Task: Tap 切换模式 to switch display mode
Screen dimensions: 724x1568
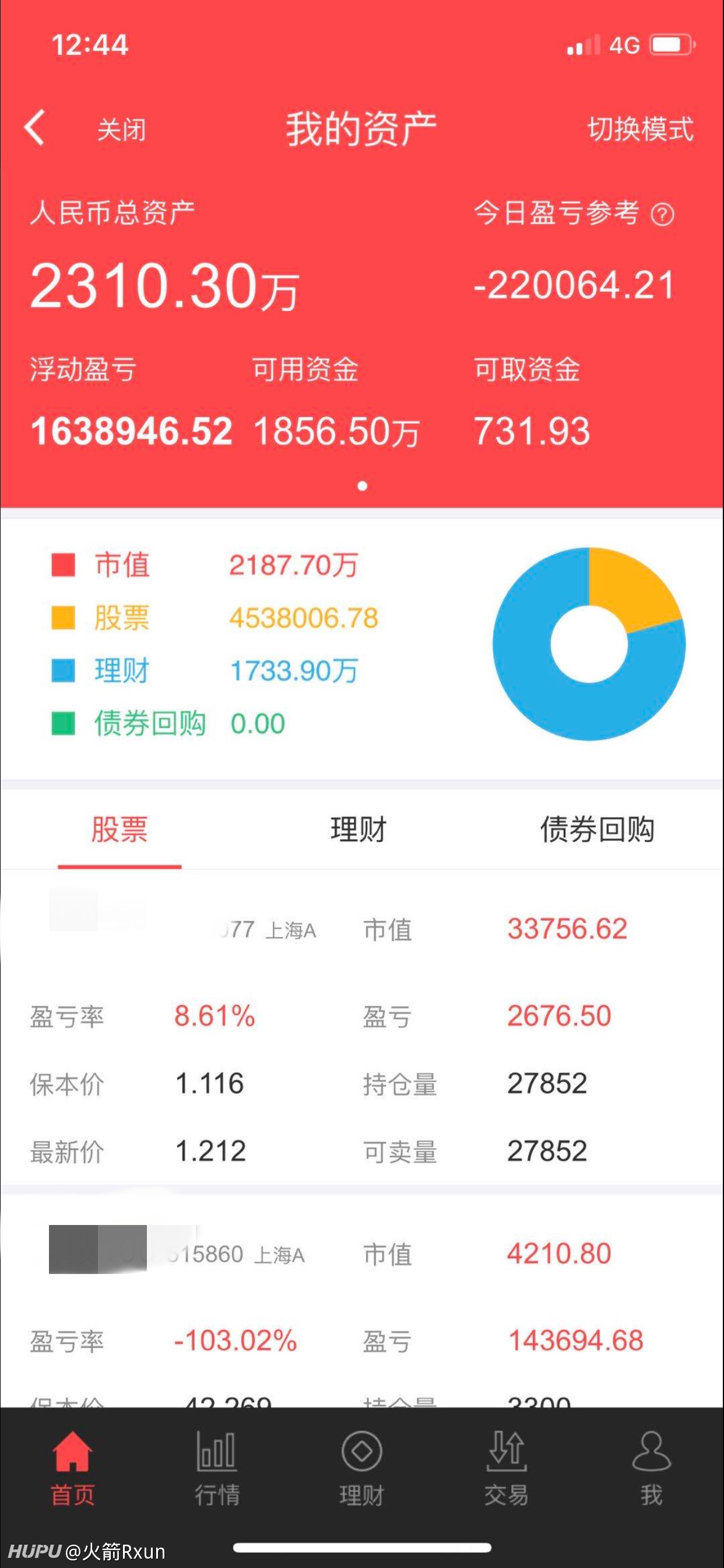Action: pos(641,129)
